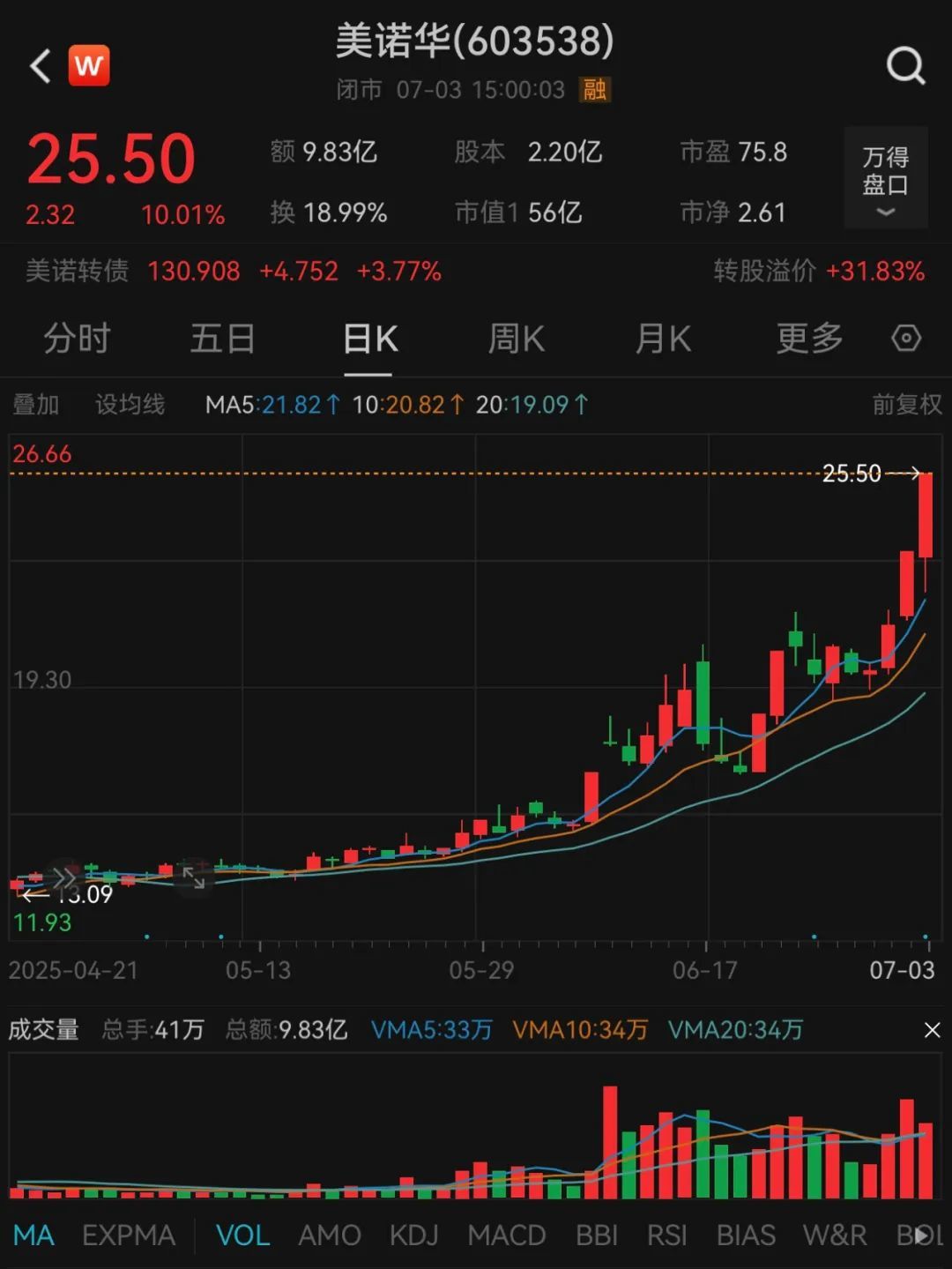Open the 美诺转债 bond row
The height and width of the screenshot is (1269, 952).
(x=233, y=271)
